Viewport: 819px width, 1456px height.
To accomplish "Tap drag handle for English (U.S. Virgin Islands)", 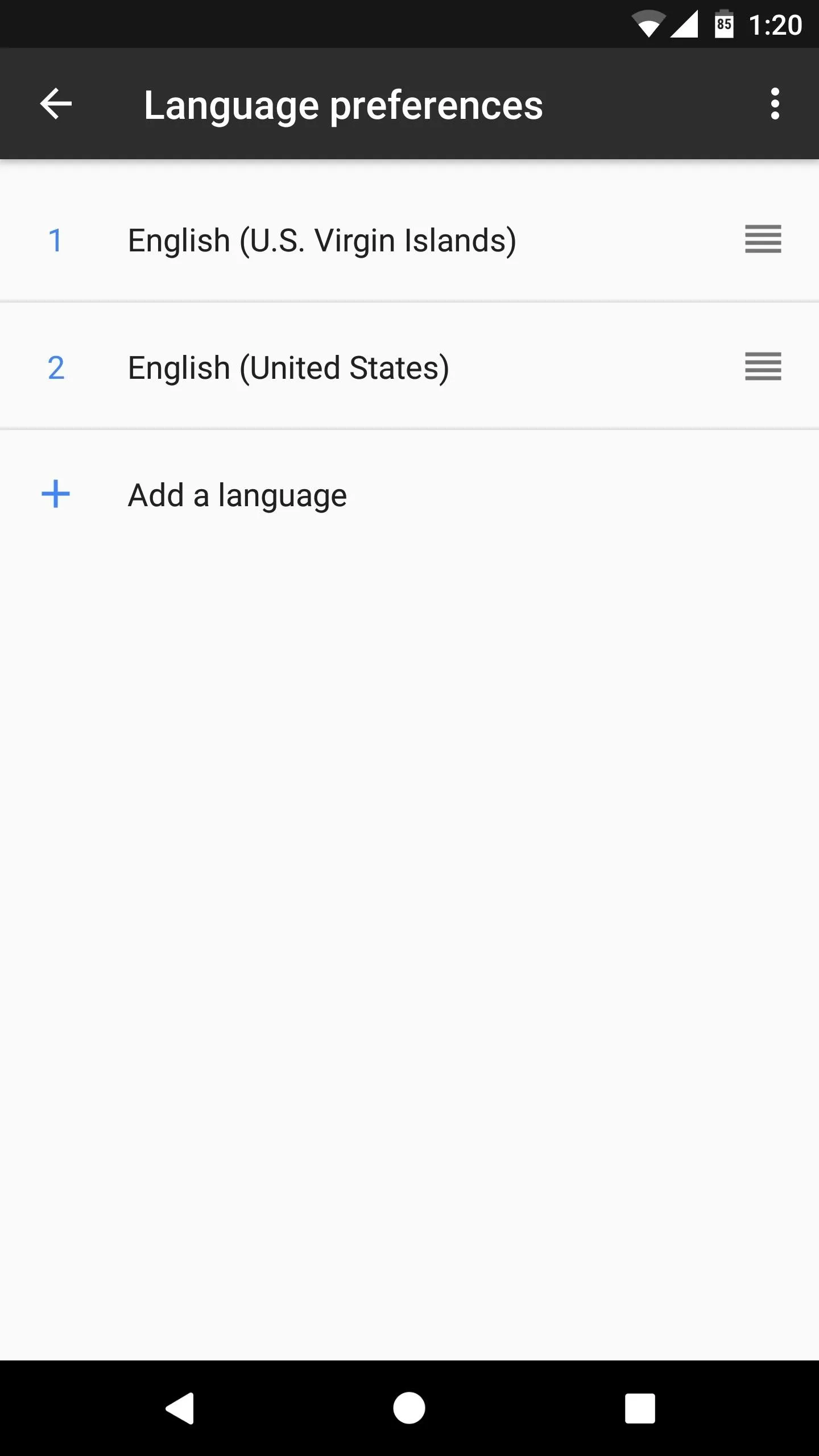I will (x=763, y=239).
